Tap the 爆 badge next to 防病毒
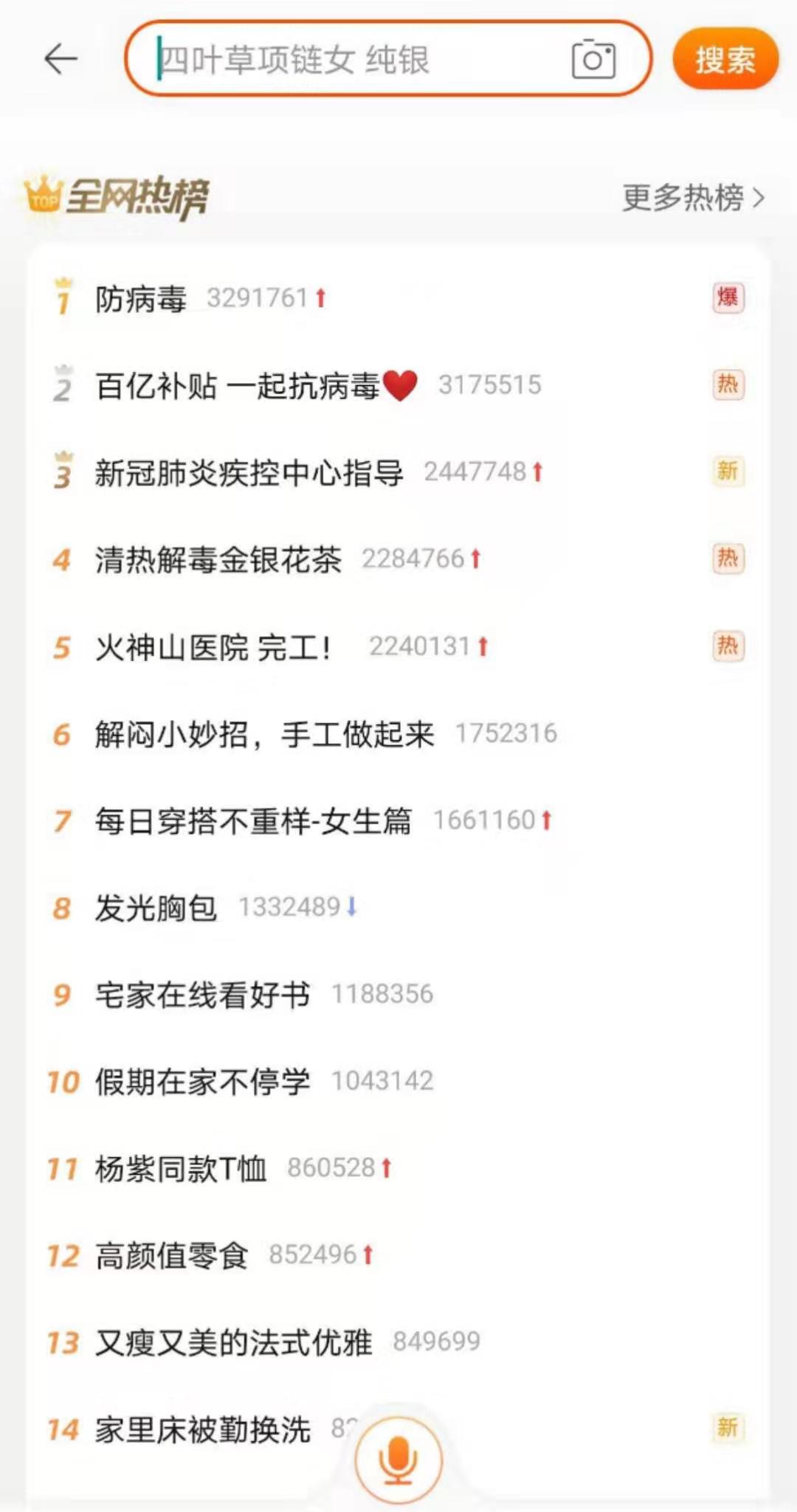 click(x=729, y=297)
